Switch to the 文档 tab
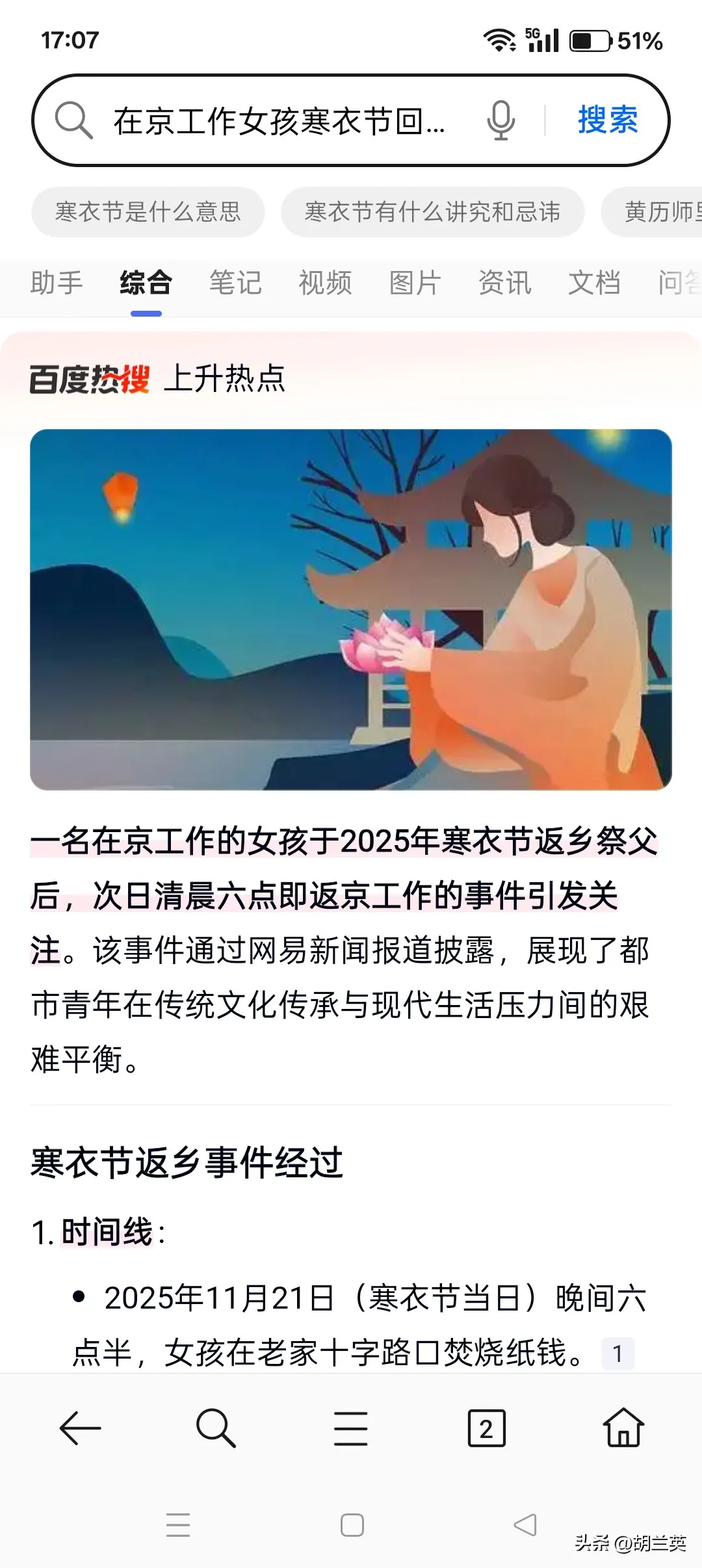This screenshot has width=702, height=1568. pos(594,283)
